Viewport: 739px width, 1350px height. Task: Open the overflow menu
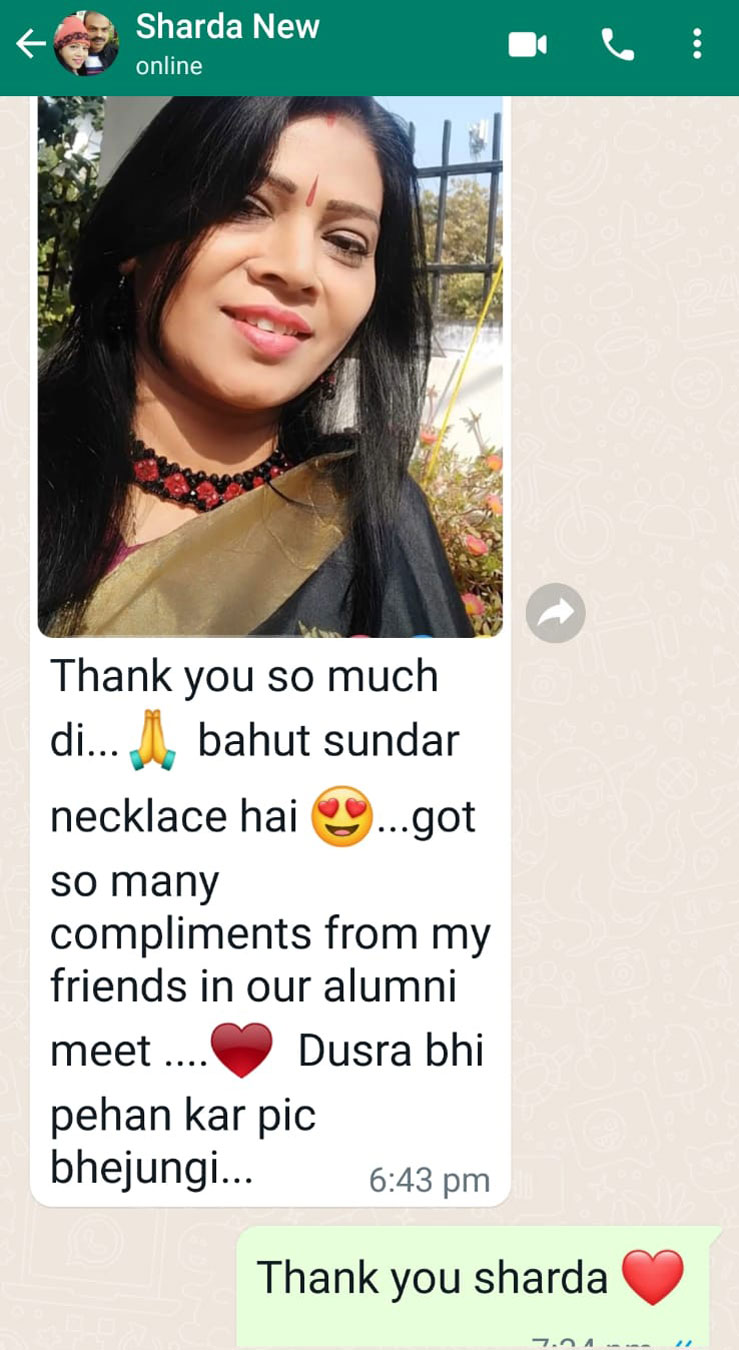[697, 44]
